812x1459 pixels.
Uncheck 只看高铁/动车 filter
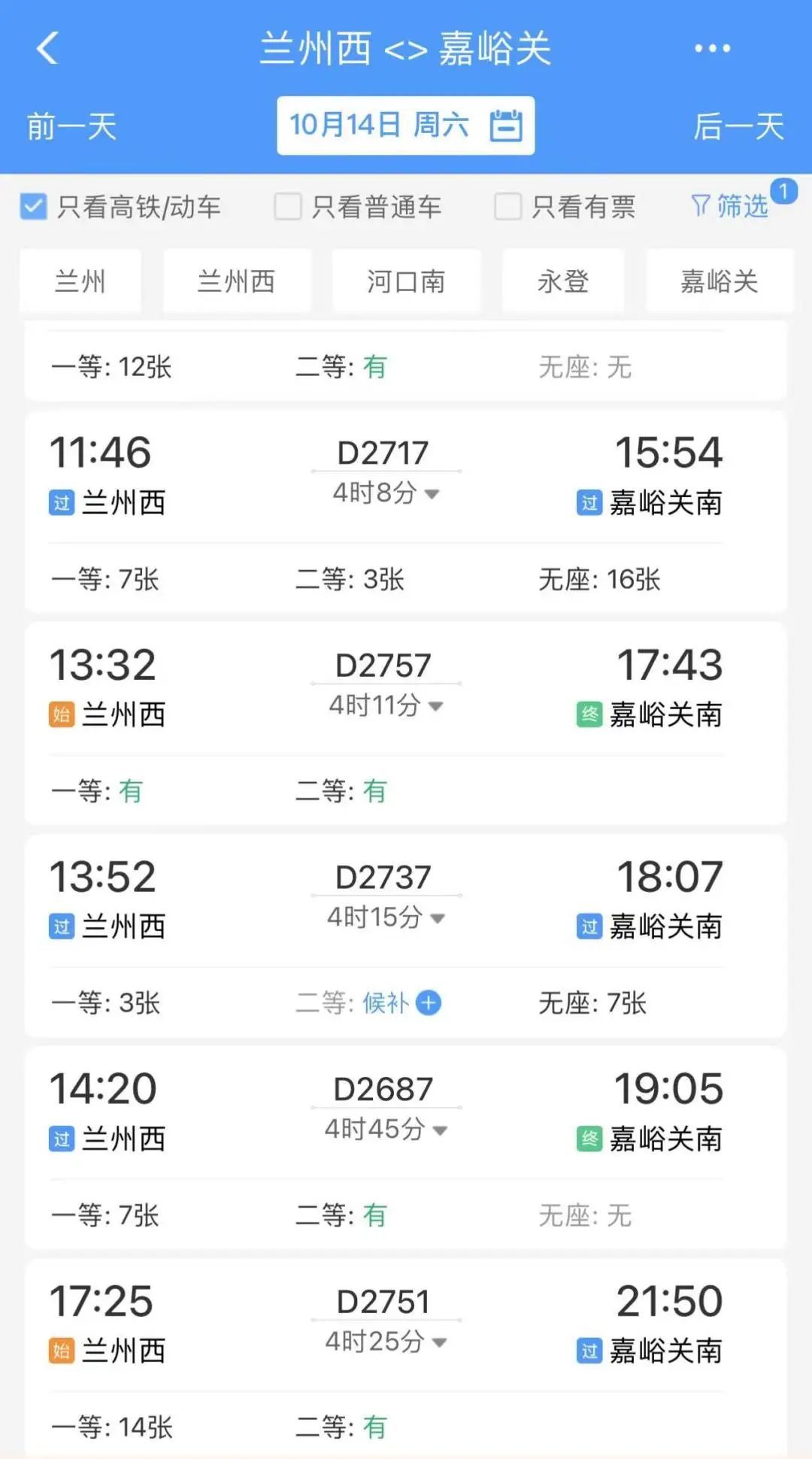[34, 206]
